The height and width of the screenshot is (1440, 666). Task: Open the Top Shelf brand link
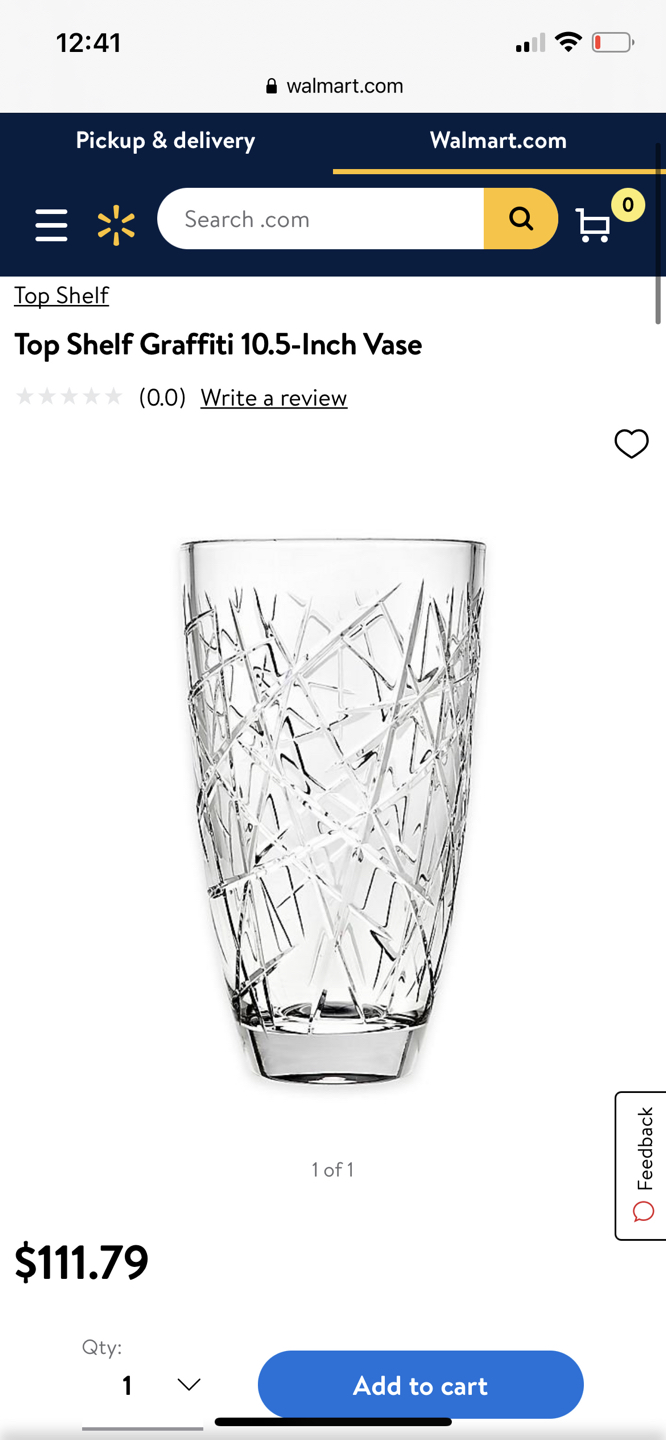pyautogui.click(x=61, y=295)
